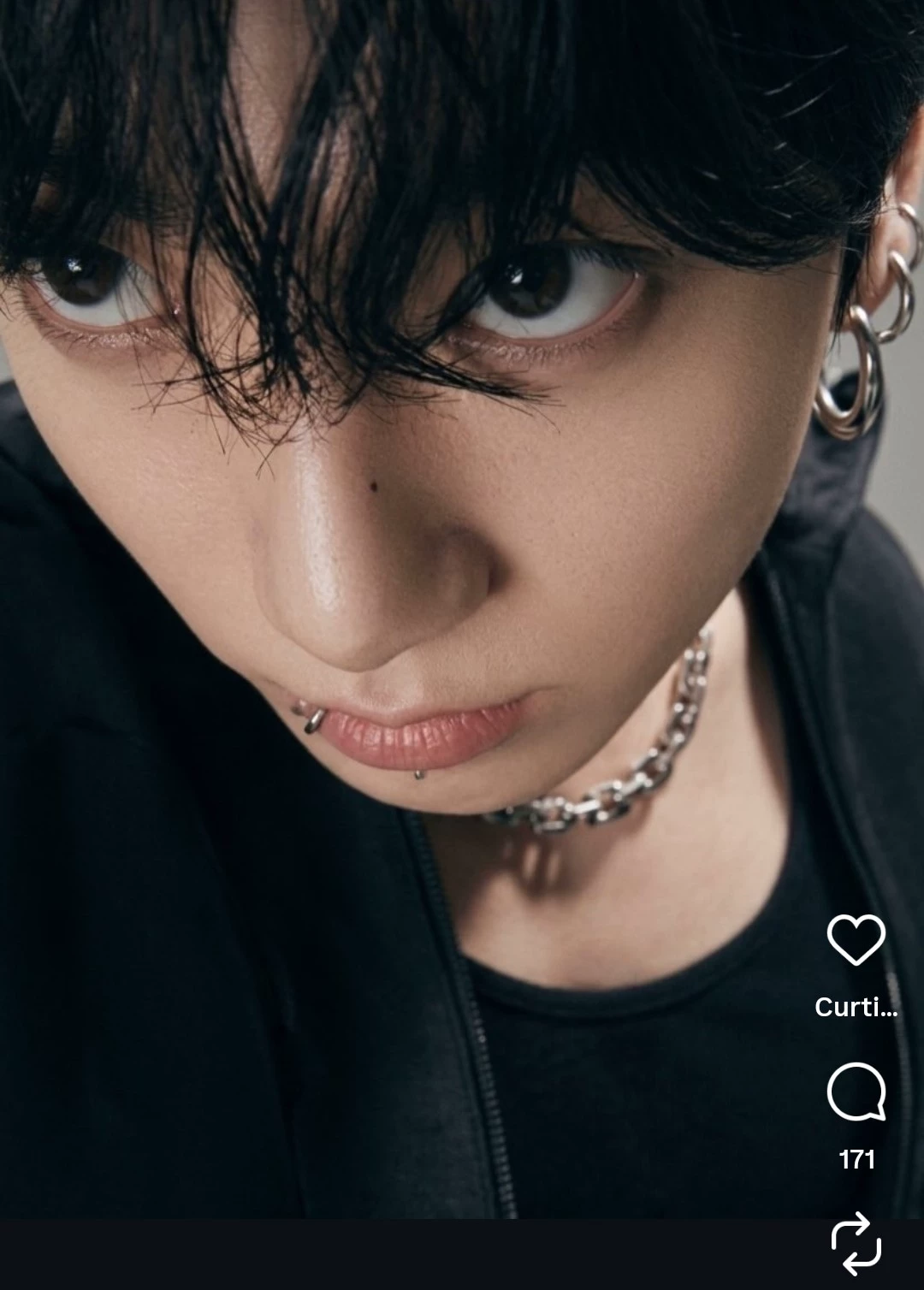Repost using the arrows icon
The height and width of the screenshot is (1290, 924).
tap(856, 1243)
